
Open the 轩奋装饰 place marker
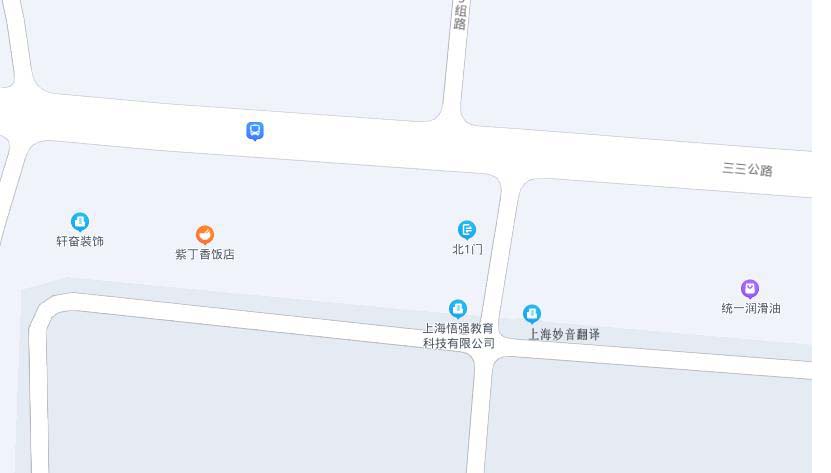point(80,222)
